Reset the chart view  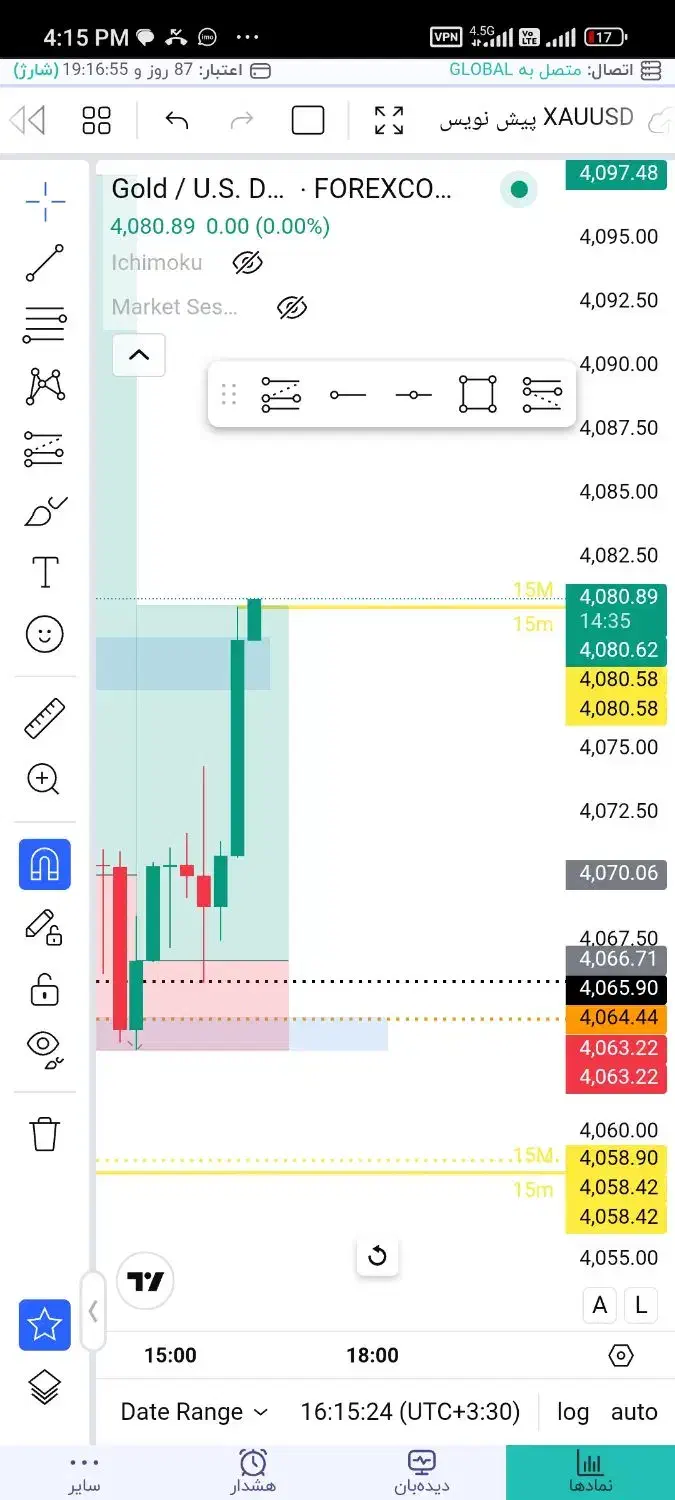pyautogui.click(x=377, y=1256)
